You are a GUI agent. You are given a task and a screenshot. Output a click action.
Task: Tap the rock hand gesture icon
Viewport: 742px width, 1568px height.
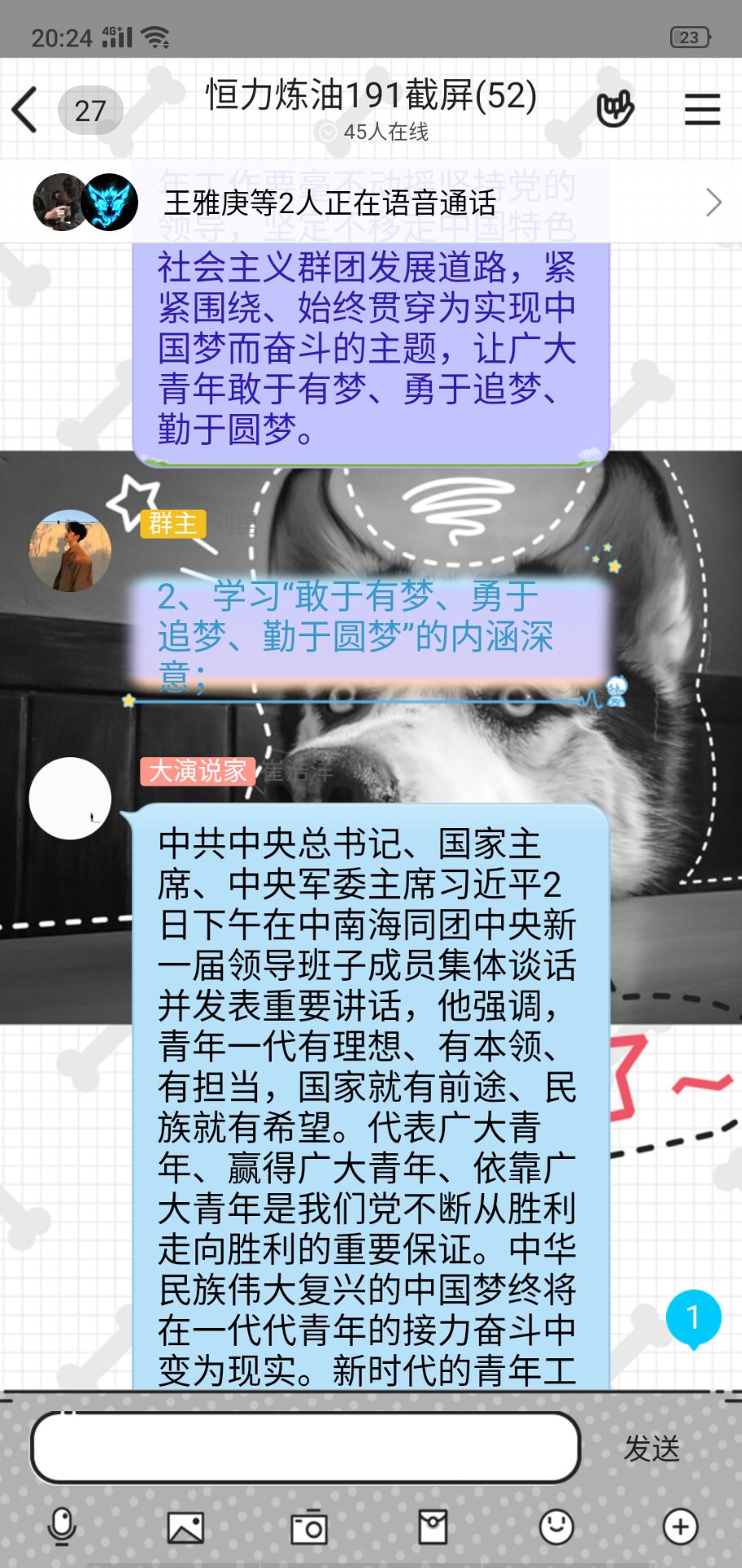coord(615,109)
